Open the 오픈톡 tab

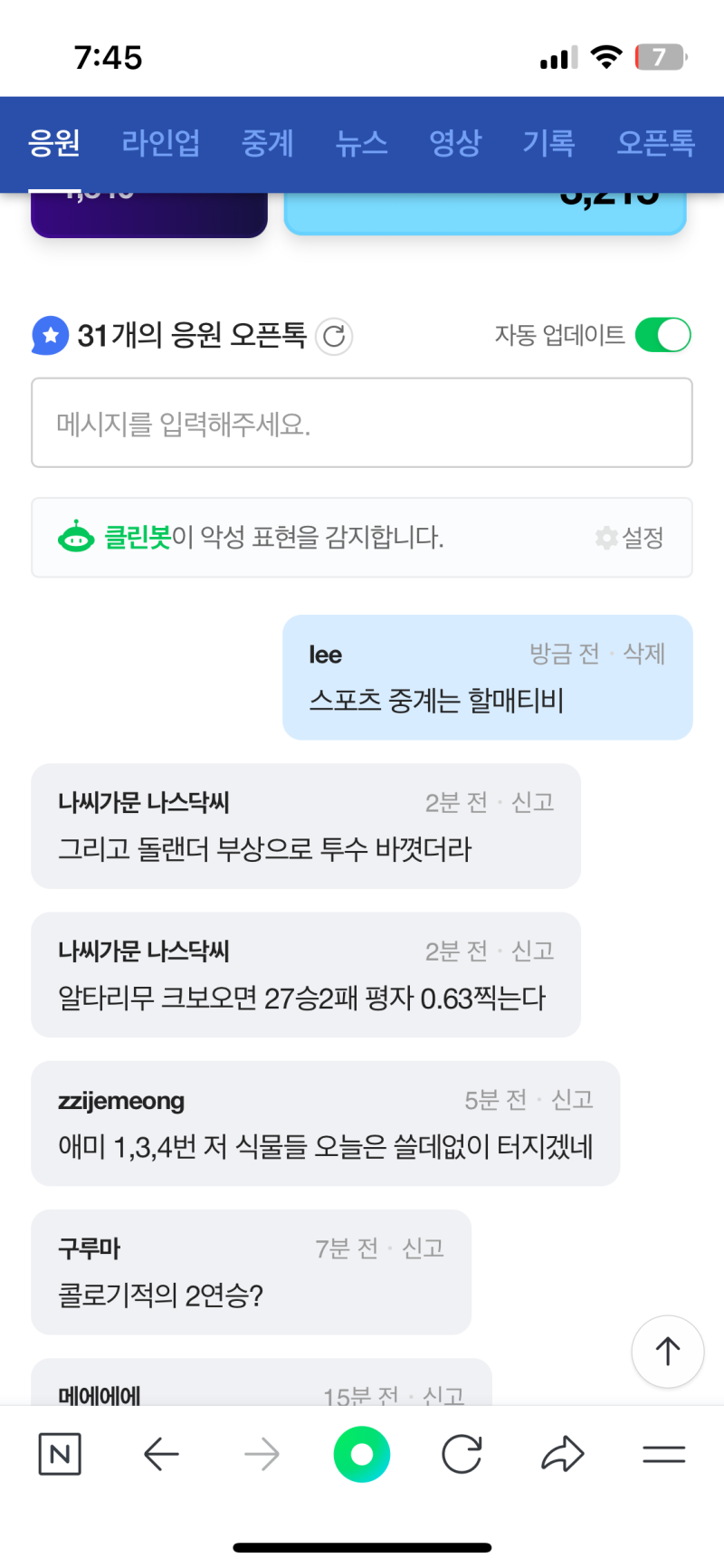click(655, 143)
